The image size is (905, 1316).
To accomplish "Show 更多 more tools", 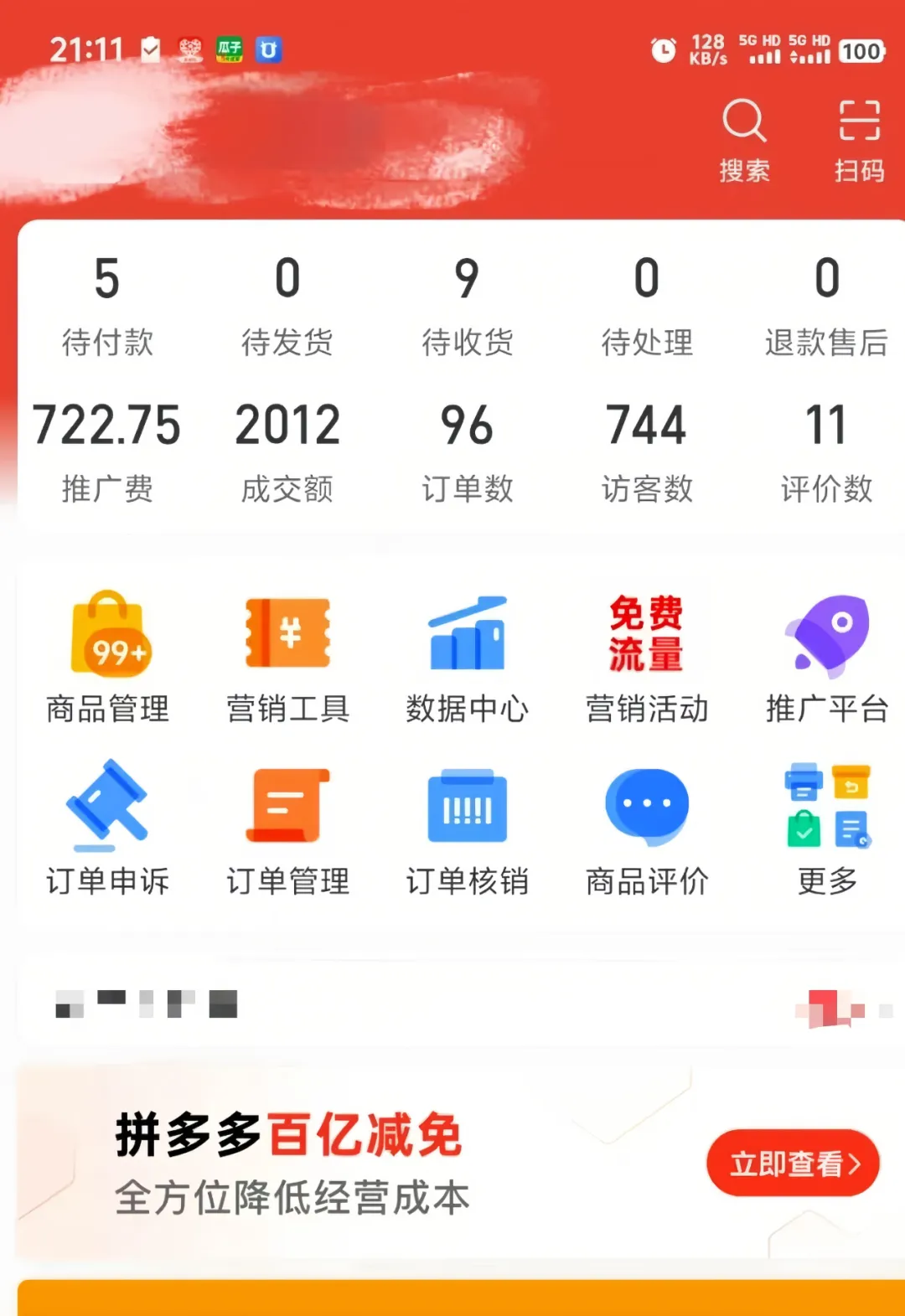I will point(826,829).
